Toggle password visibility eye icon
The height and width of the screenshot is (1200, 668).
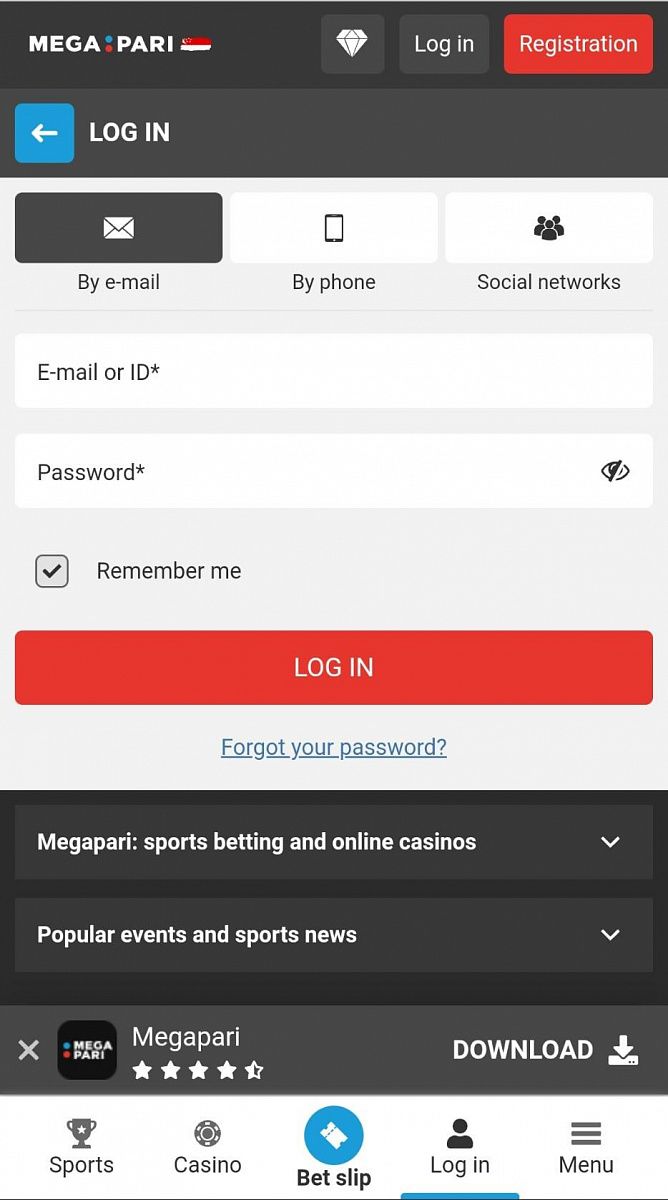(x=615, y=472)
